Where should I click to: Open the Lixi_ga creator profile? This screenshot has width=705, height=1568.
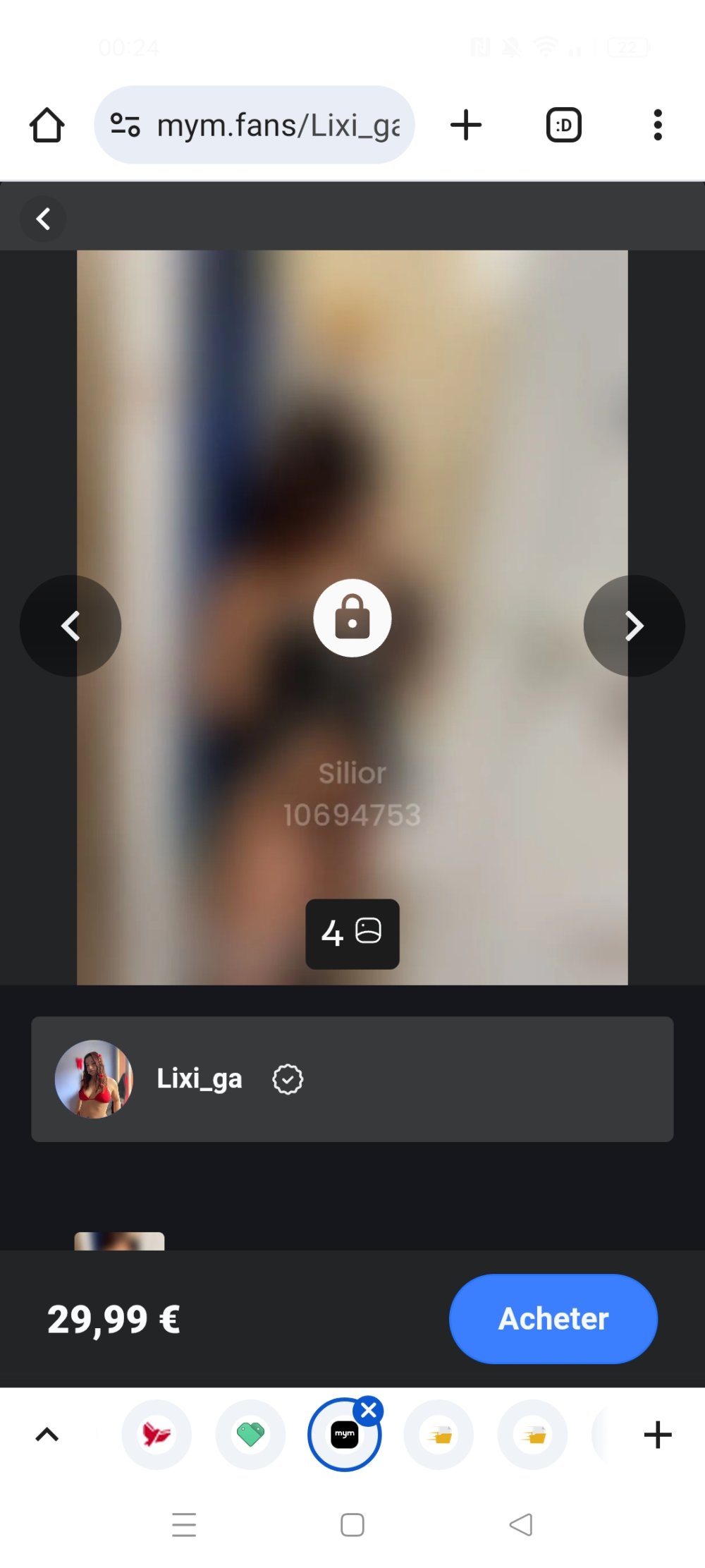(x=200, y=1078)
